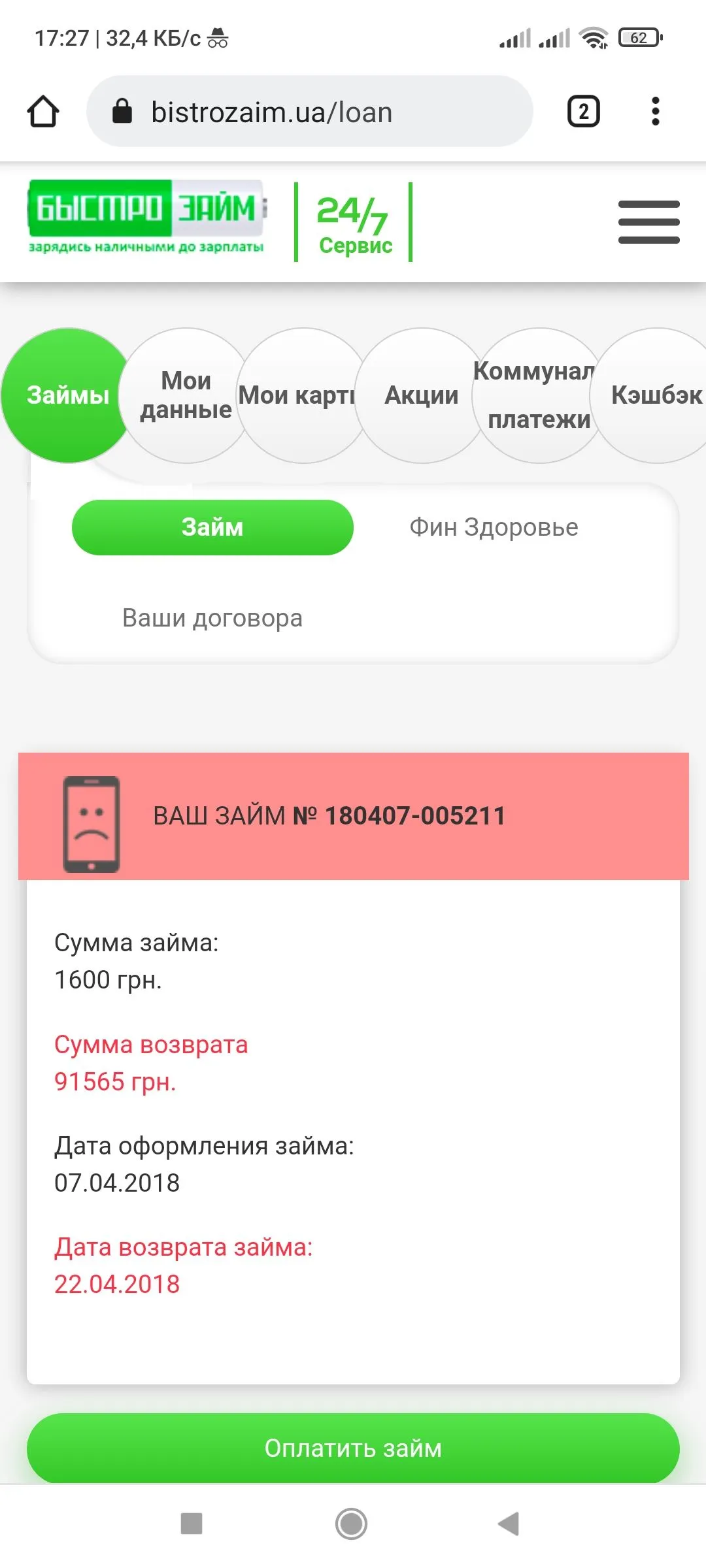Click the browser tab counter showing 2
The image size is (706, 1568).
(x=582, y=110)
